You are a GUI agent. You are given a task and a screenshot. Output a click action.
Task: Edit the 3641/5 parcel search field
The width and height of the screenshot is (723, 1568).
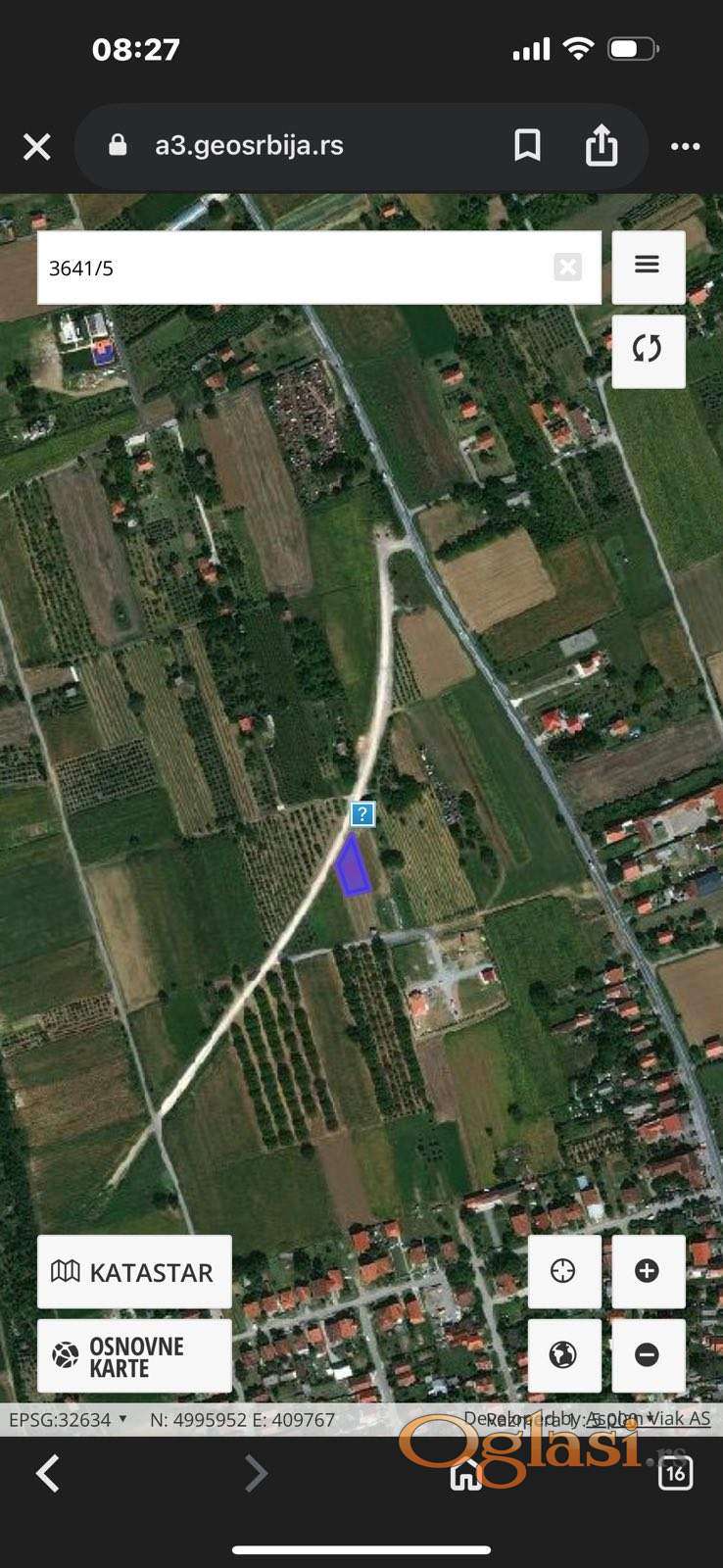pyautogui.click(x=294, y=268)
